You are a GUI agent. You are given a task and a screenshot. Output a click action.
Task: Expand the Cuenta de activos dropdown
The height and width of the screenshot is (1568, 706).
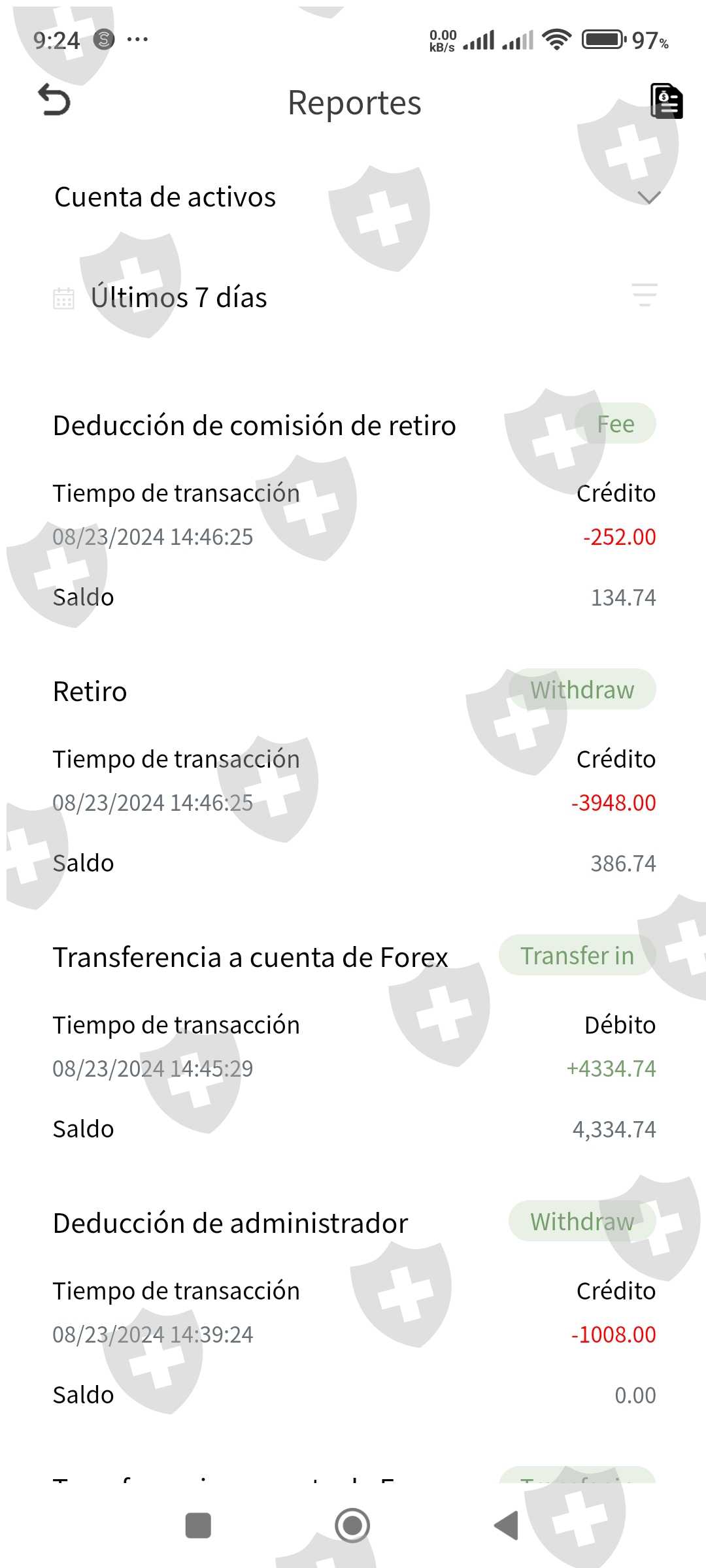click(648, 197)
